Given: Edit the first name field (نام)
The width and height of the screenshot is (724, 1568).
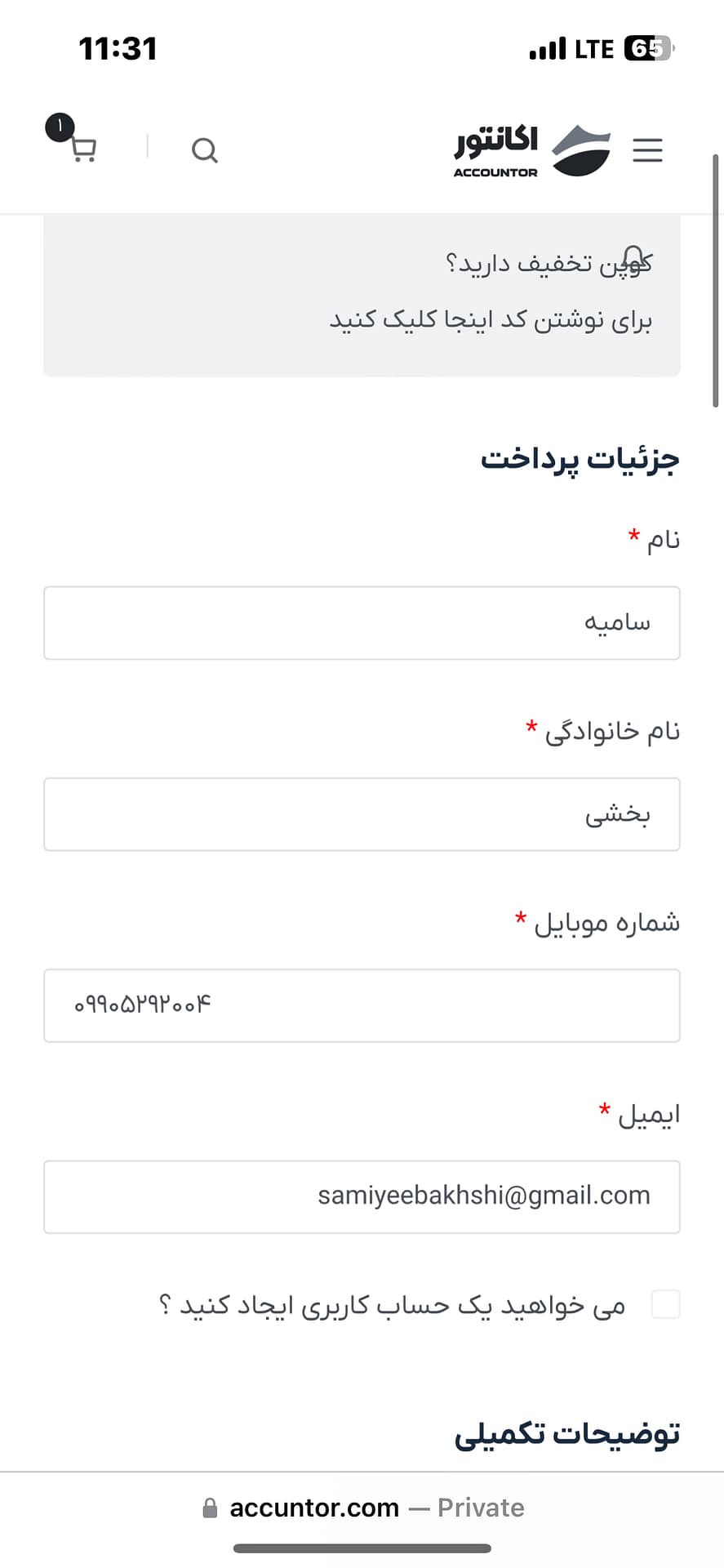Looking at the screenshot, I should 362,623.
